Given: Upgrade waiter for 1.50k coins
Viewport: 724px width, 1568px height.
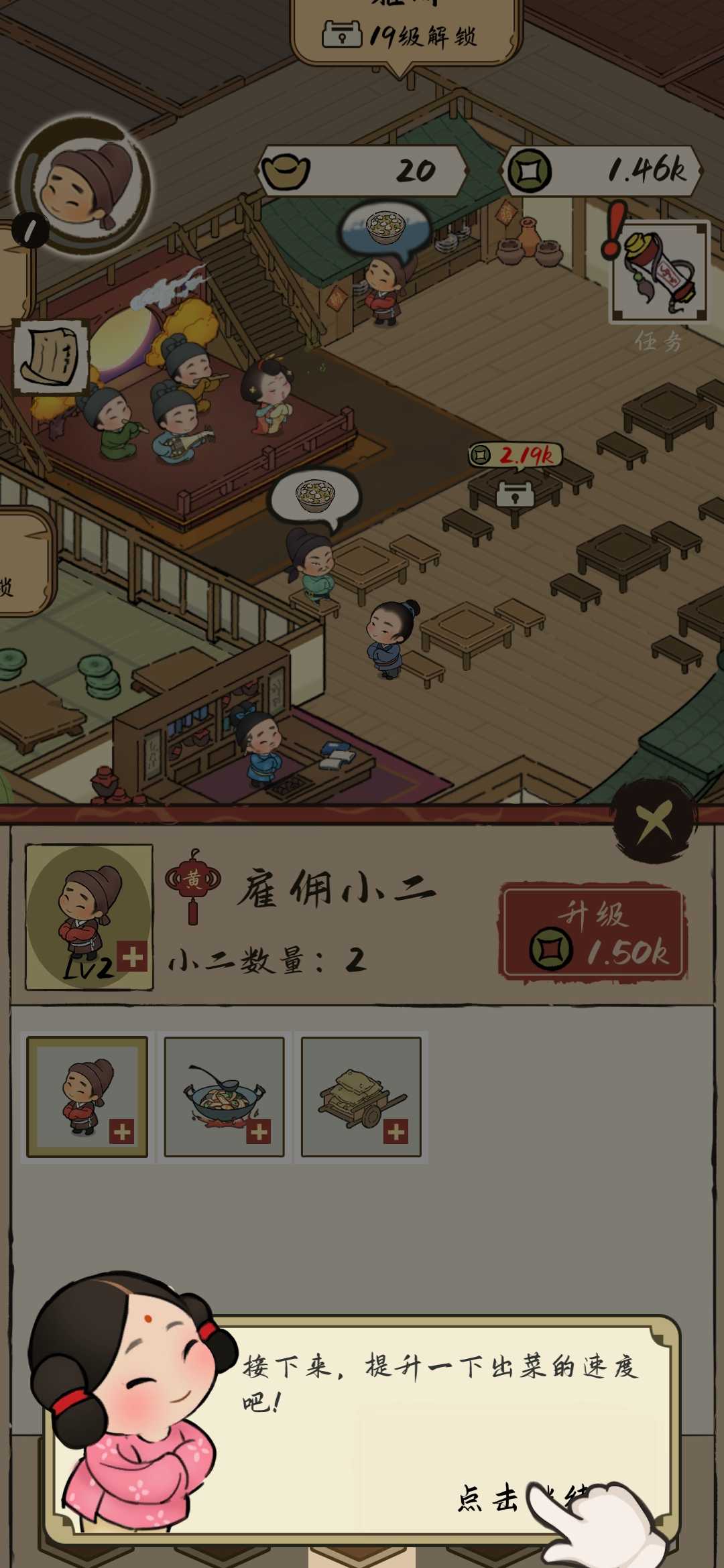Looking at the screenshot, I should click(593, 933).
